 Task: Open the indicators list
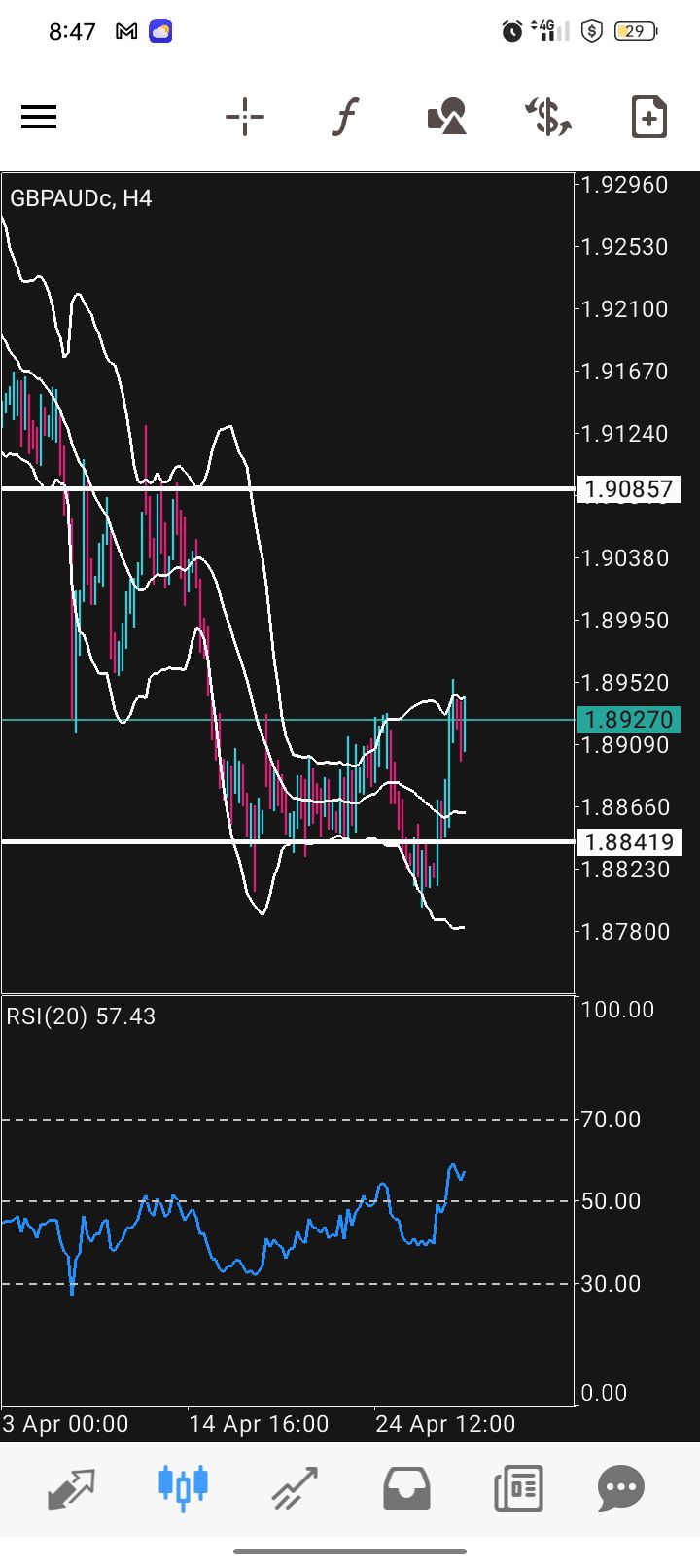[345, 118]
